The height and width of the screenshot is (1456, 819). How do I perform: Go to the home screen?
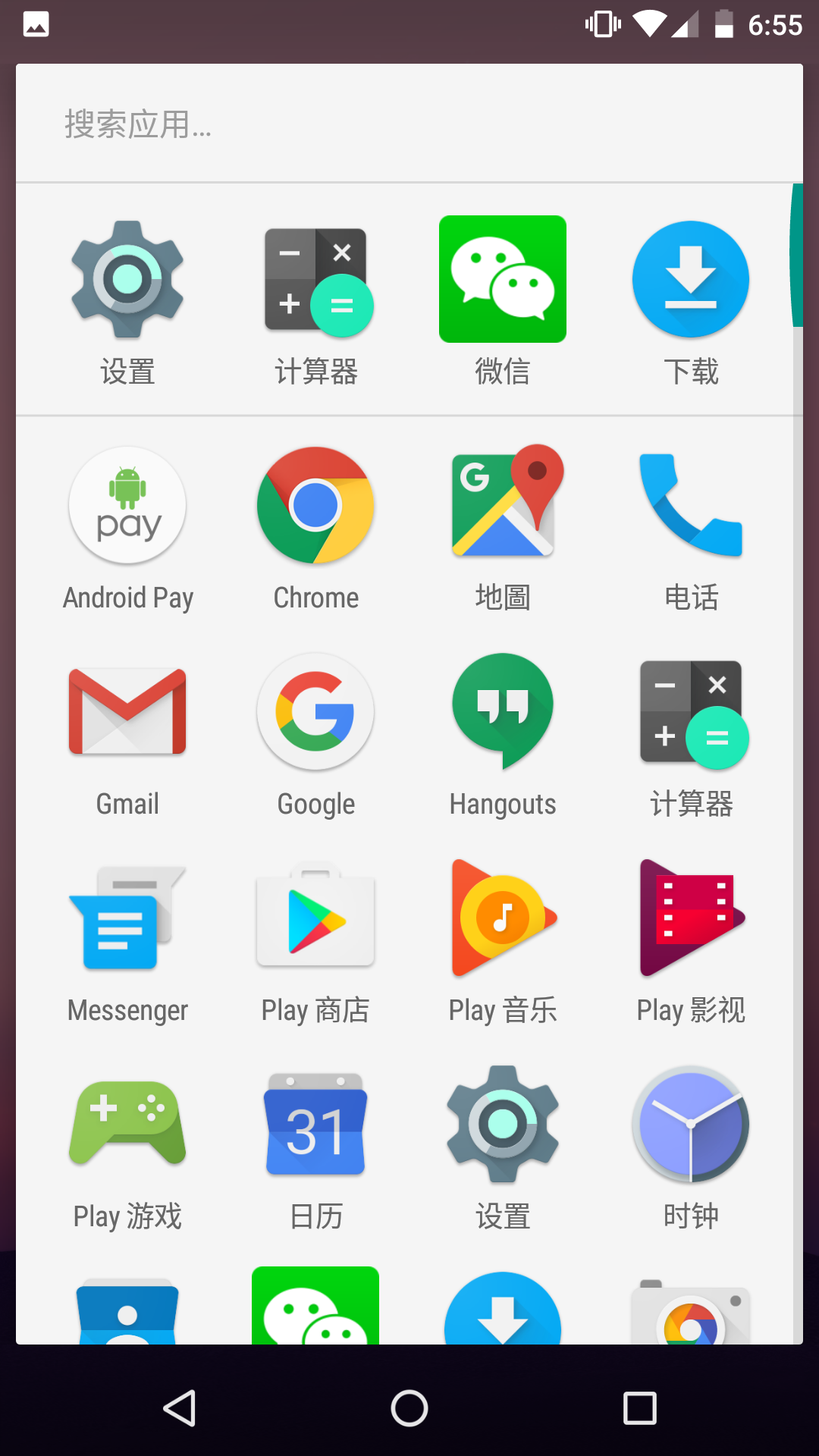pyautogui.click(x=409, y=1408)
